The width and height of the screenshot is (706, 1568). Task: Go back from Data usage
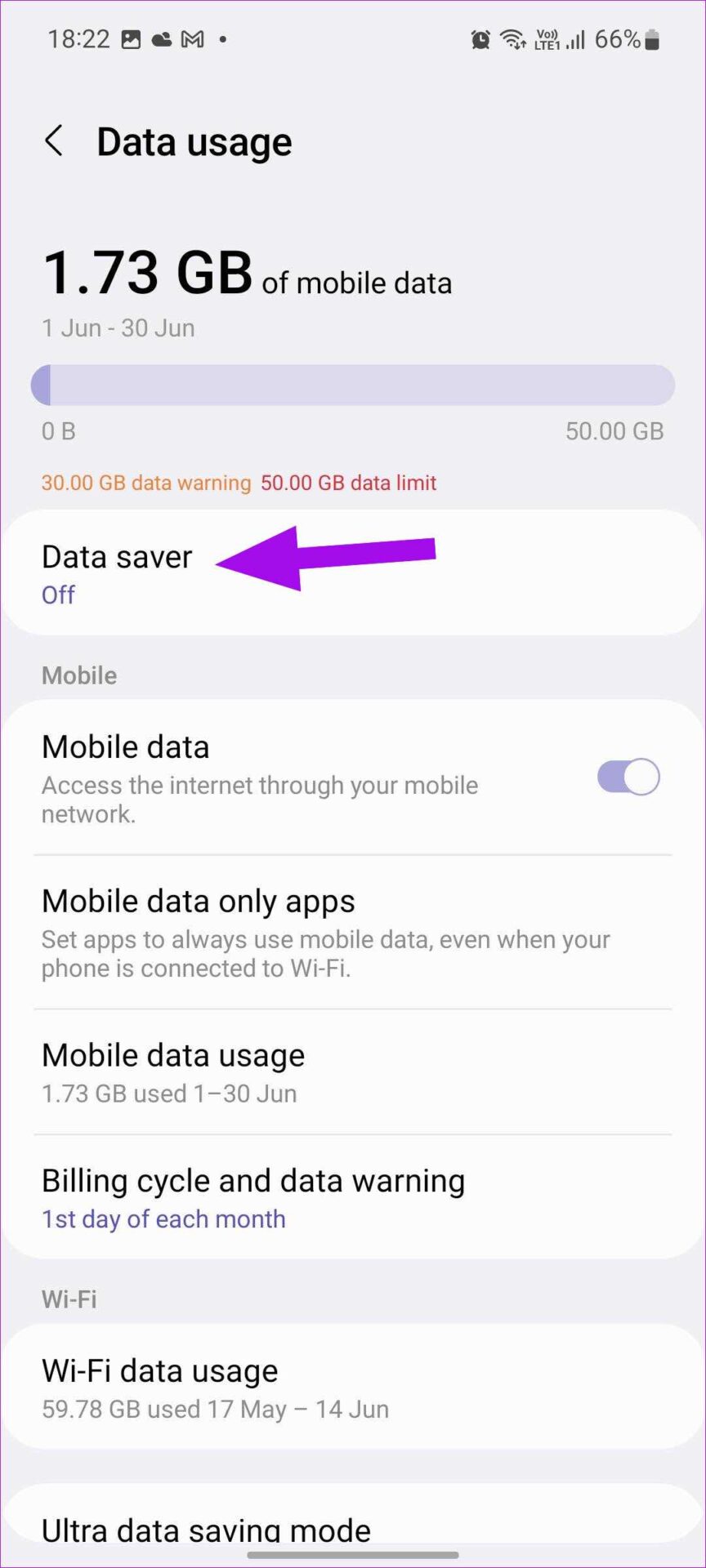[54, 141]
